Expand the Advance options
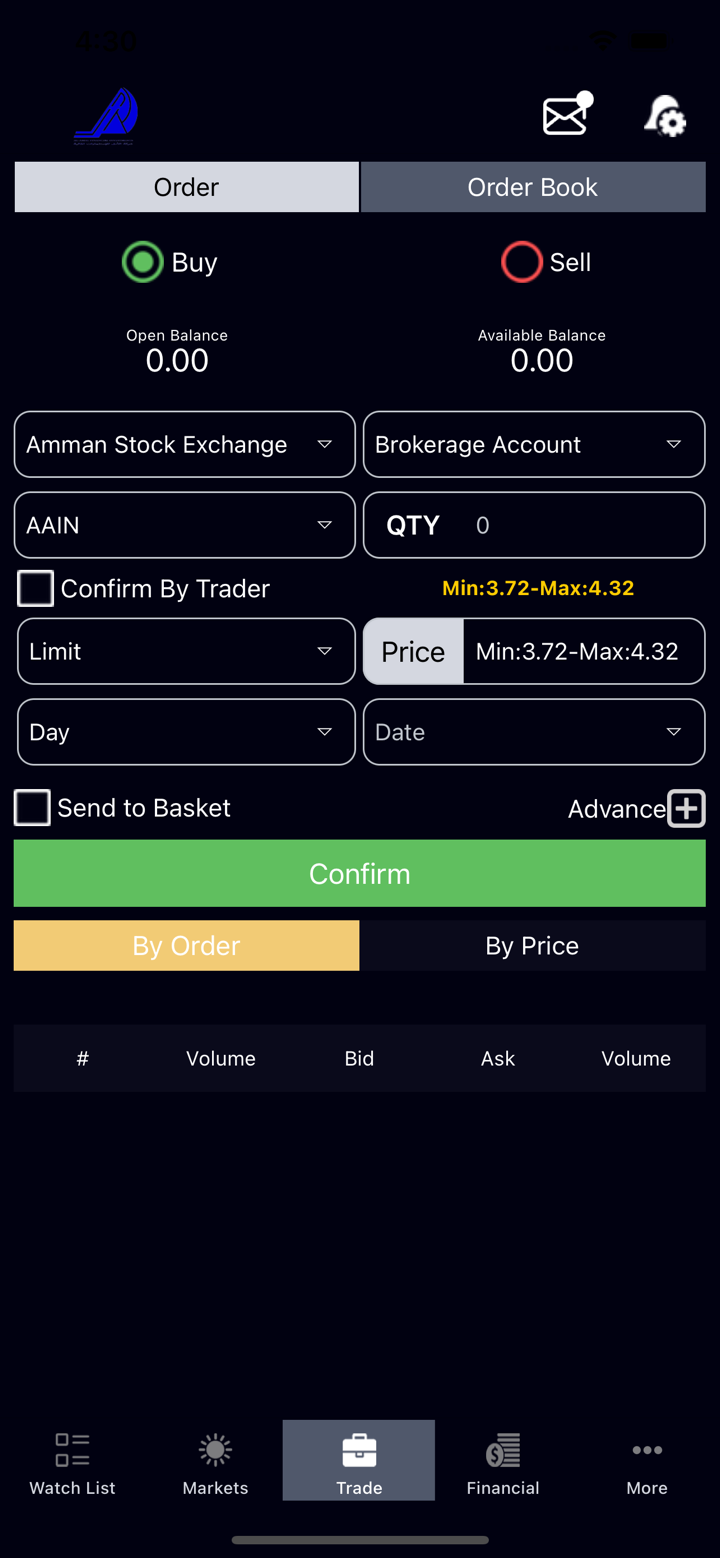The width and height of the screenshot is (720, 1558). tap(686, 808)
